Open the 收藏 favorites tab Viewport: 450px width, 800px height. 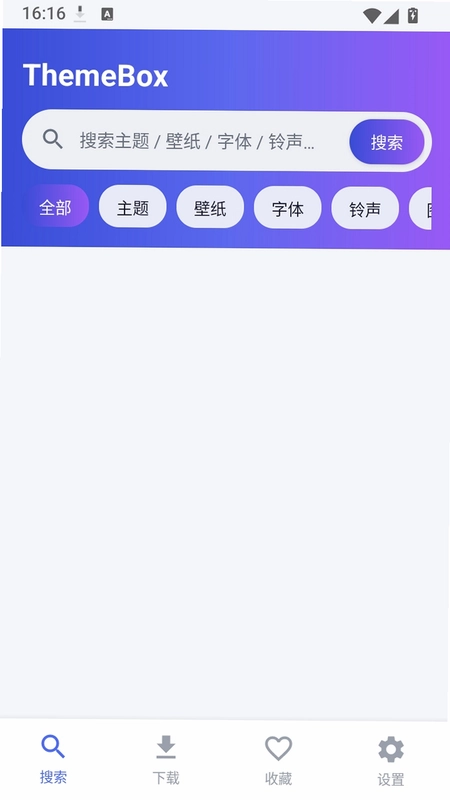tap(279, 760)
